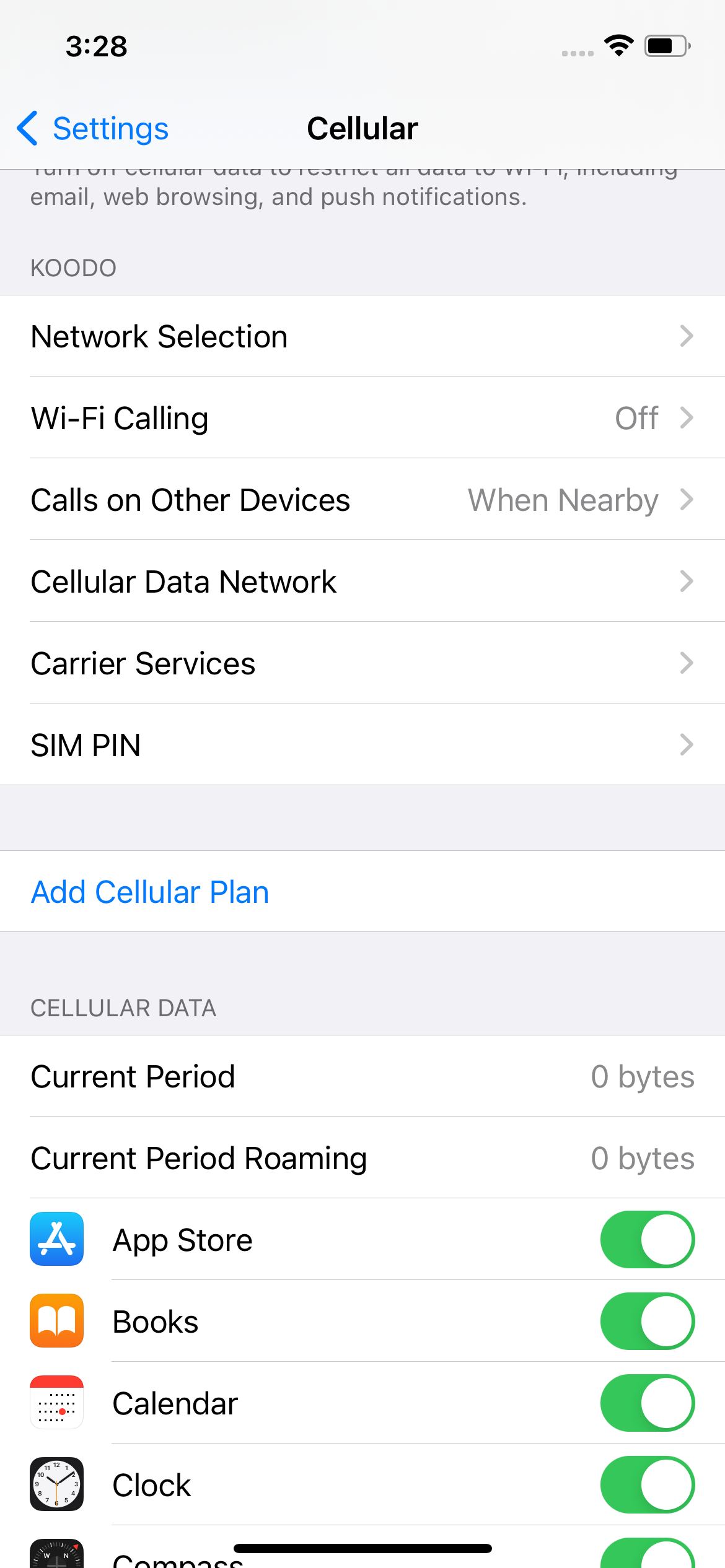Switch off cellular data for Clock

point(648,1484)
